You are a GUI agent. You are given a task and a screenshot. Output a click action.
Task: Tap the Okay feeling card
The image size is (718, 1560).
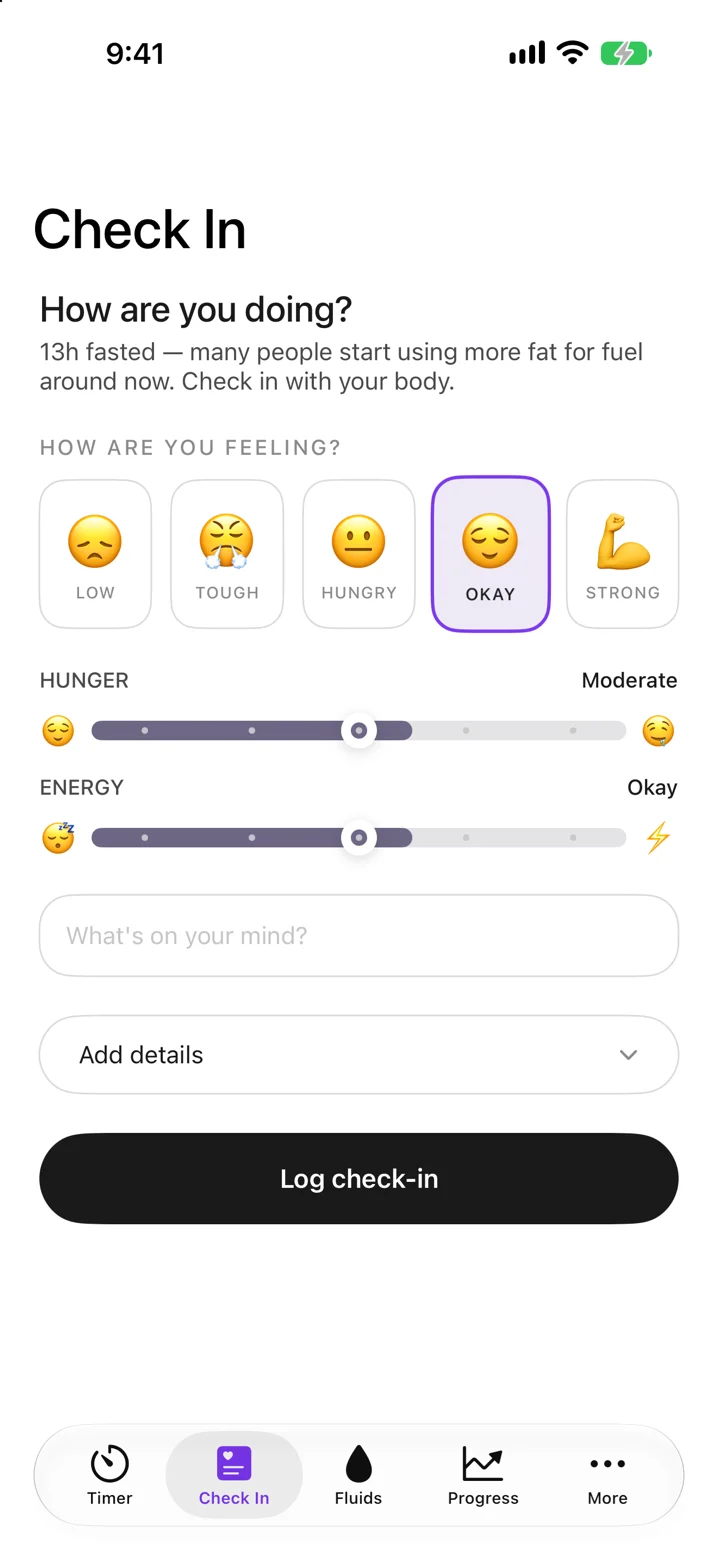click(491, 554)
